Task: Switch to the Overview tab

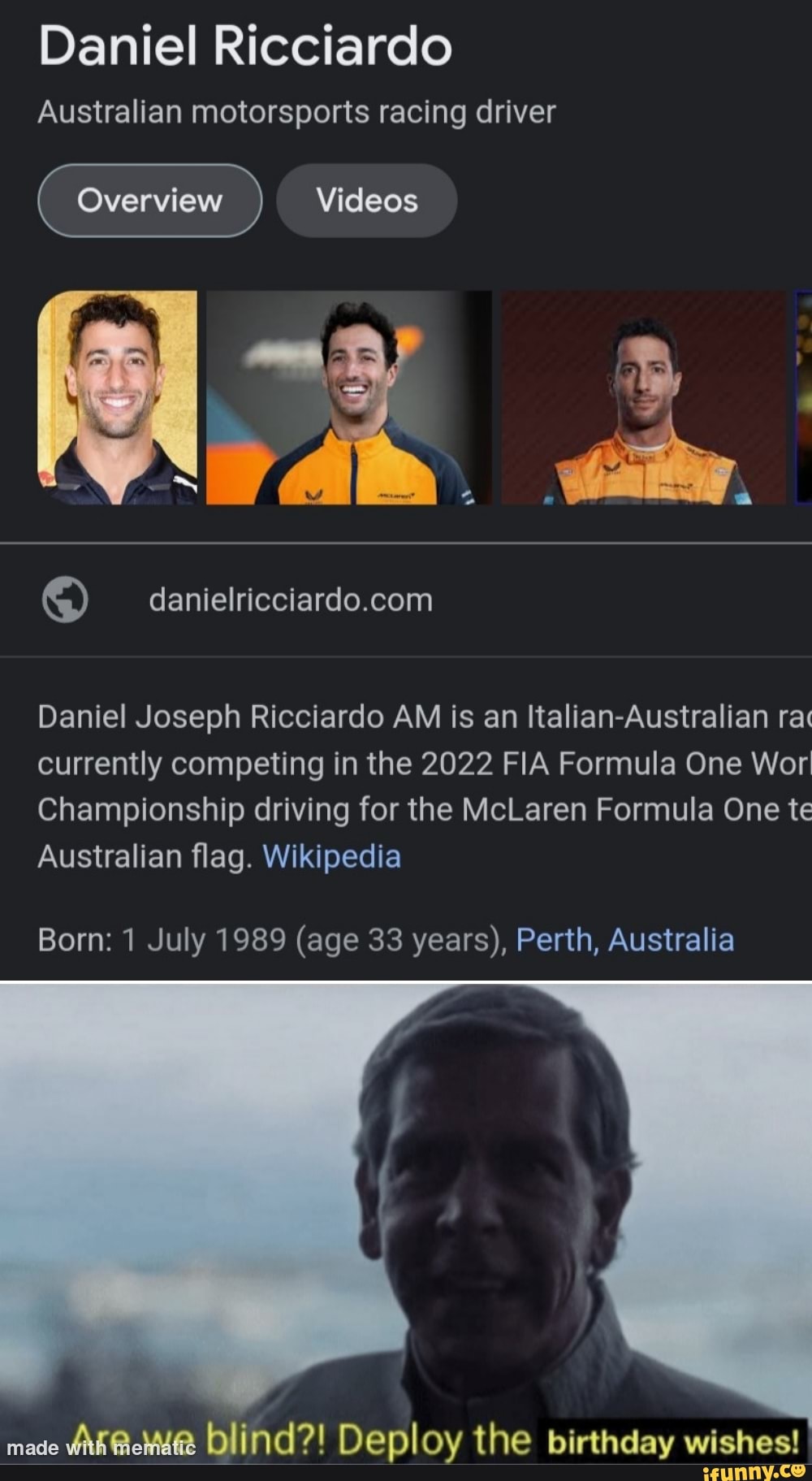Action: [149, 200]
